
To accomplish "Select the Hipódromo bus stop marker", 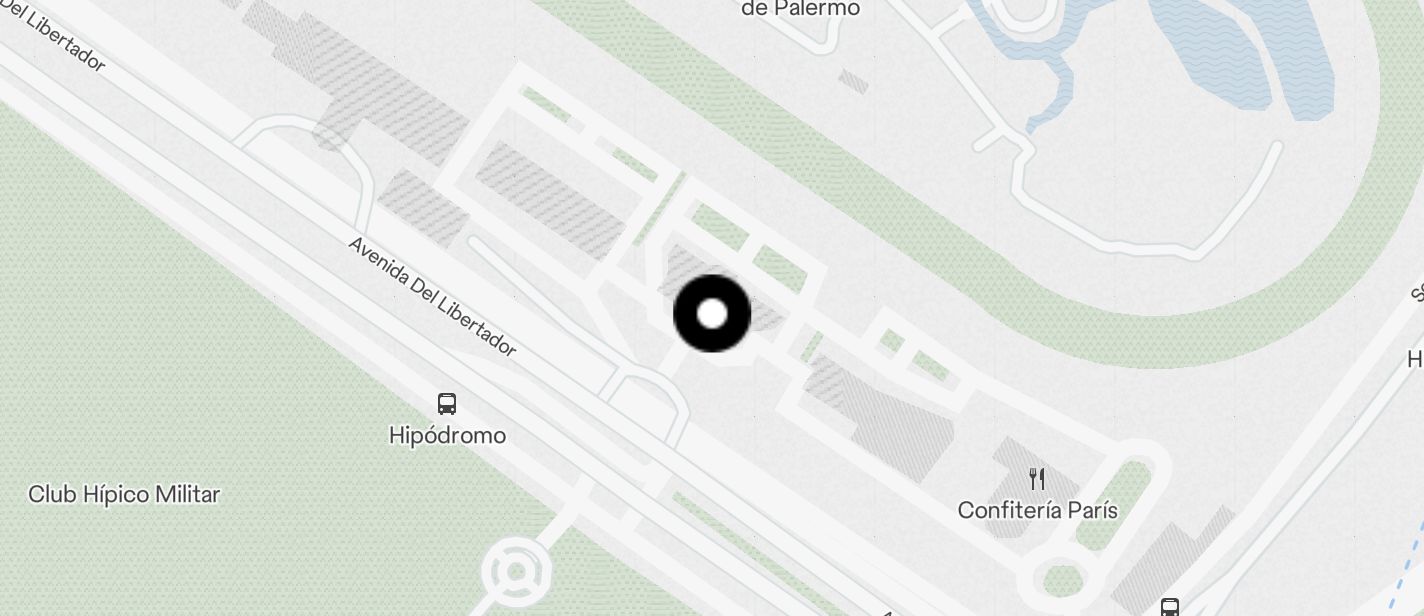I will pos(447,404).
